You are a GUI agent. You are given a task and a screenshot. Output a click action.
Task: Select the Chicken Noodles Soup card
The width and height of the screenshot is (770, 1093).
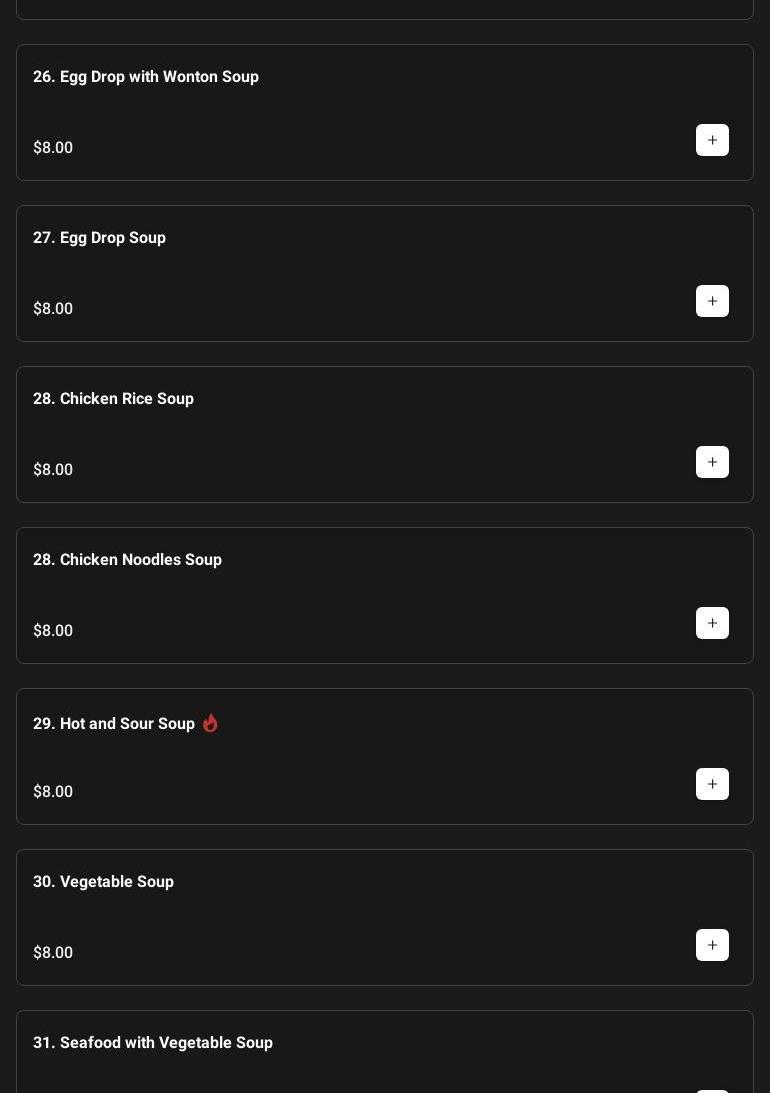[127, 560]
